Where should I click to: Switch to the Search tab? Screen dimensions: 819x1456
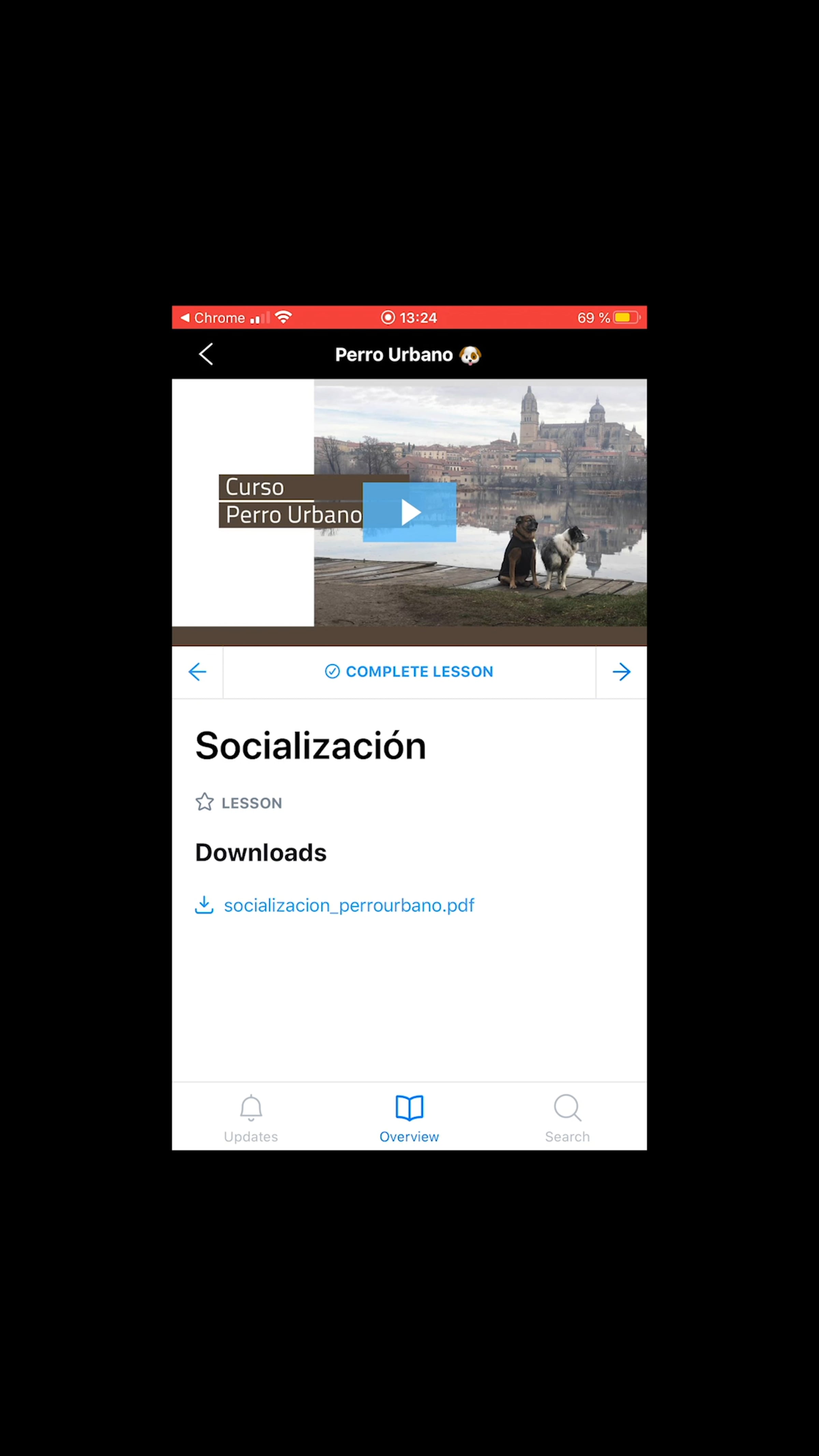click(x=567, y=1118)
